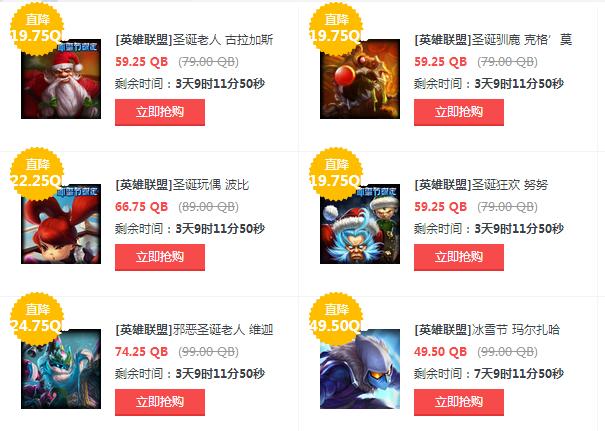Viewport: 605px width, 431px height.
Task: Tap 立即抢购 under 圣诞玩偶 波比
Action: [x=160, y=257]
